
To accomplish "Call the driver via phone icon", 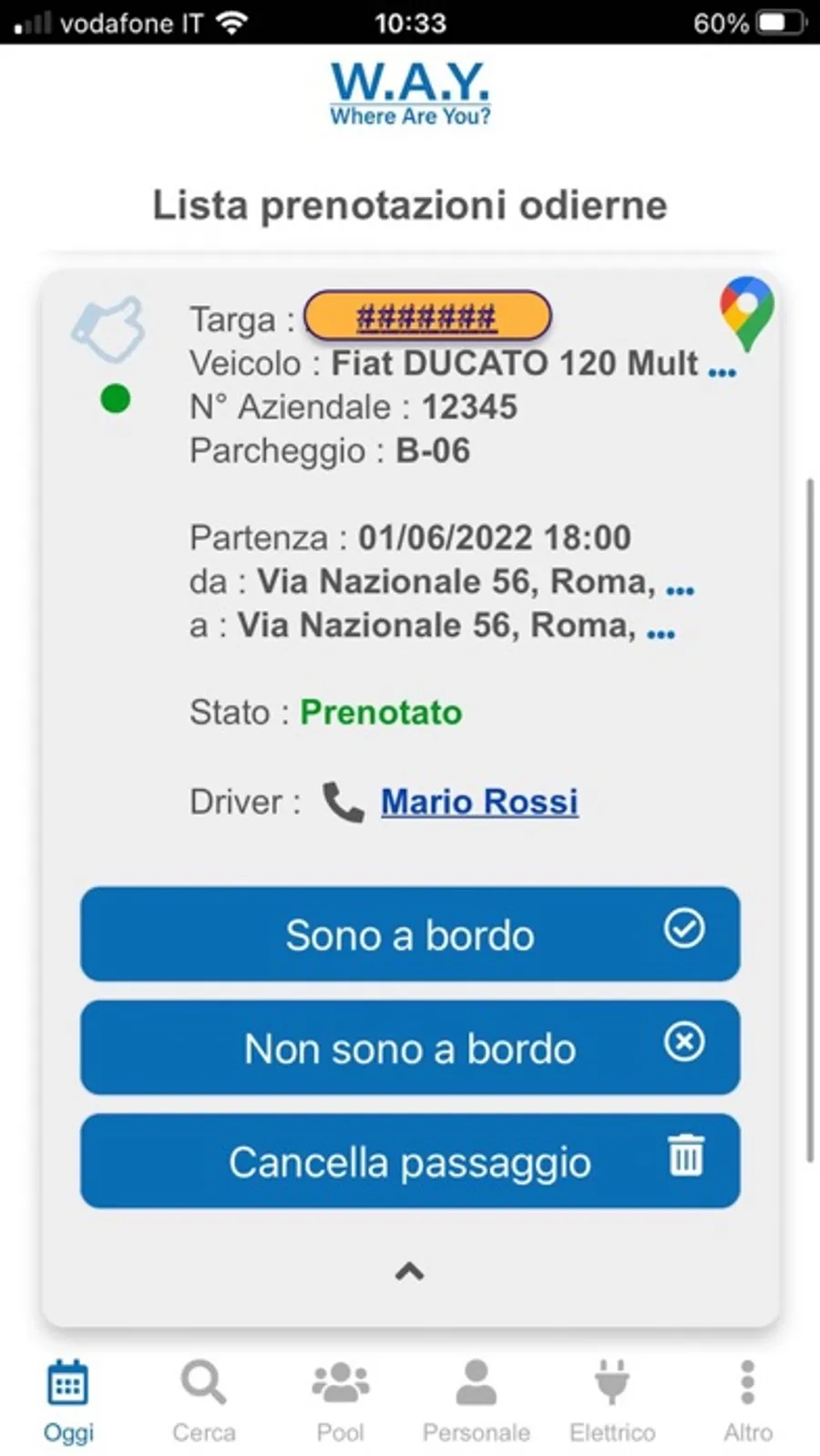I will (343, 802).
